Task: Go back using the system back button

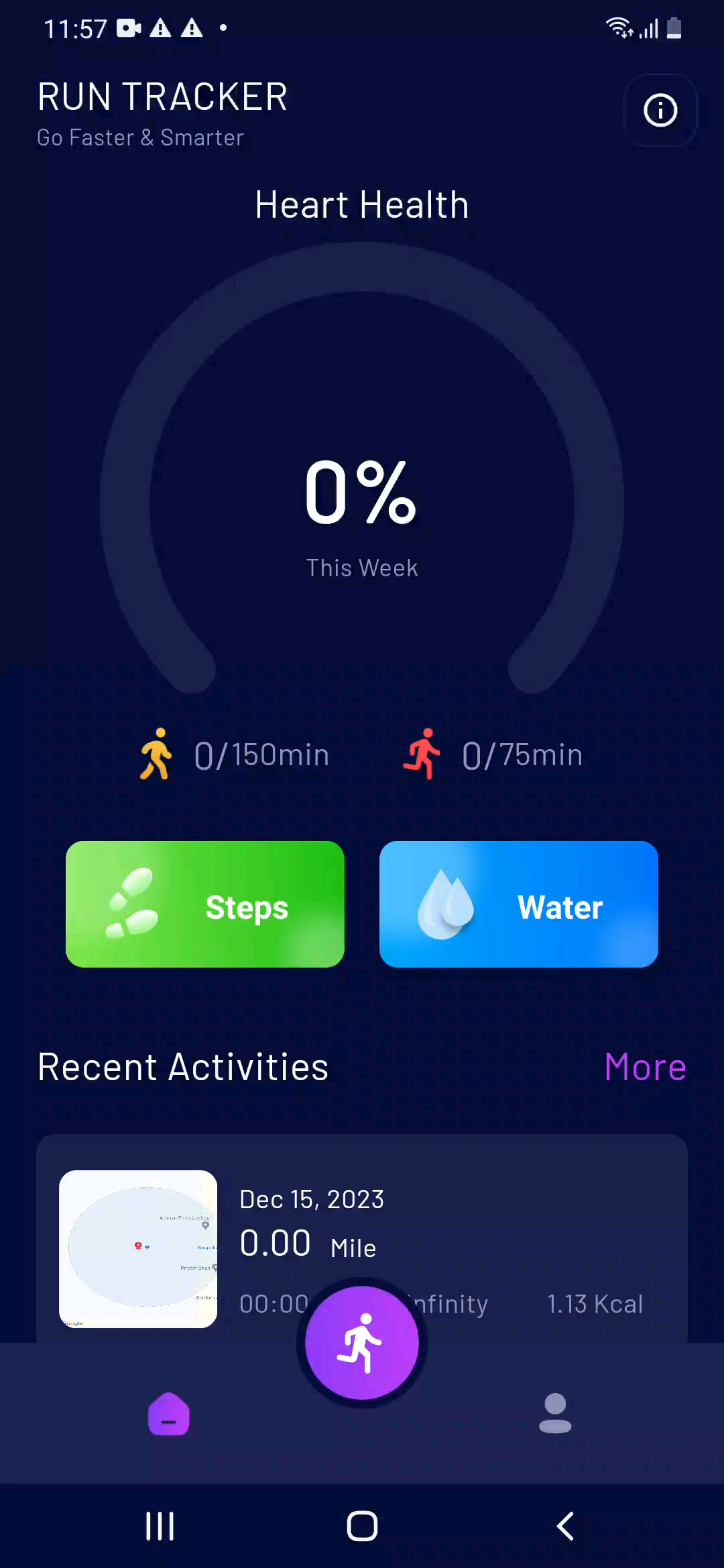Action: coord(565,1526)
